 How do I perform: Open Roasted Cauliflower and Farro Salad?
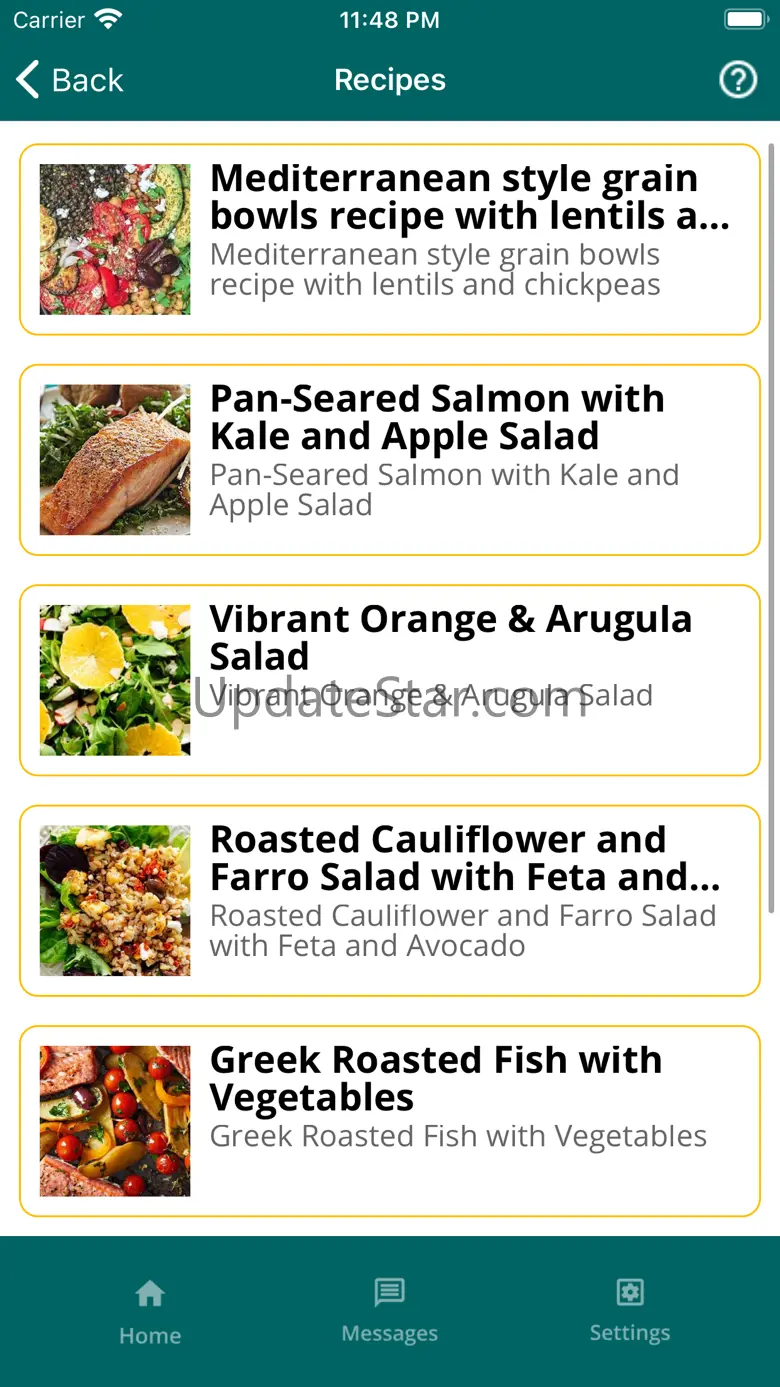(390, 900)
